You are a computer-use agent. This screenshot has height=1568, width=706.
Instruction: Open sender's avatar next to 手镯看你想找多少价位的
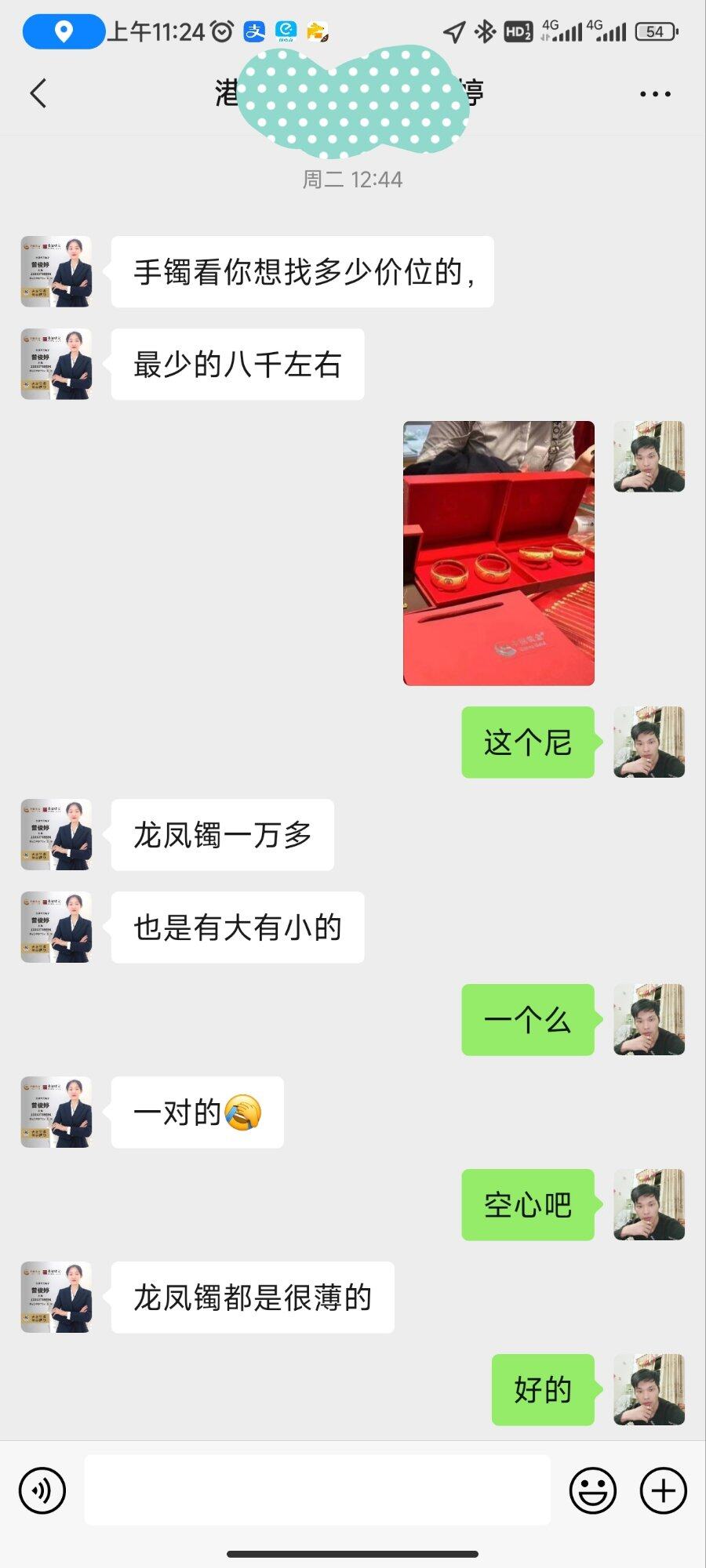pos(56,271)
